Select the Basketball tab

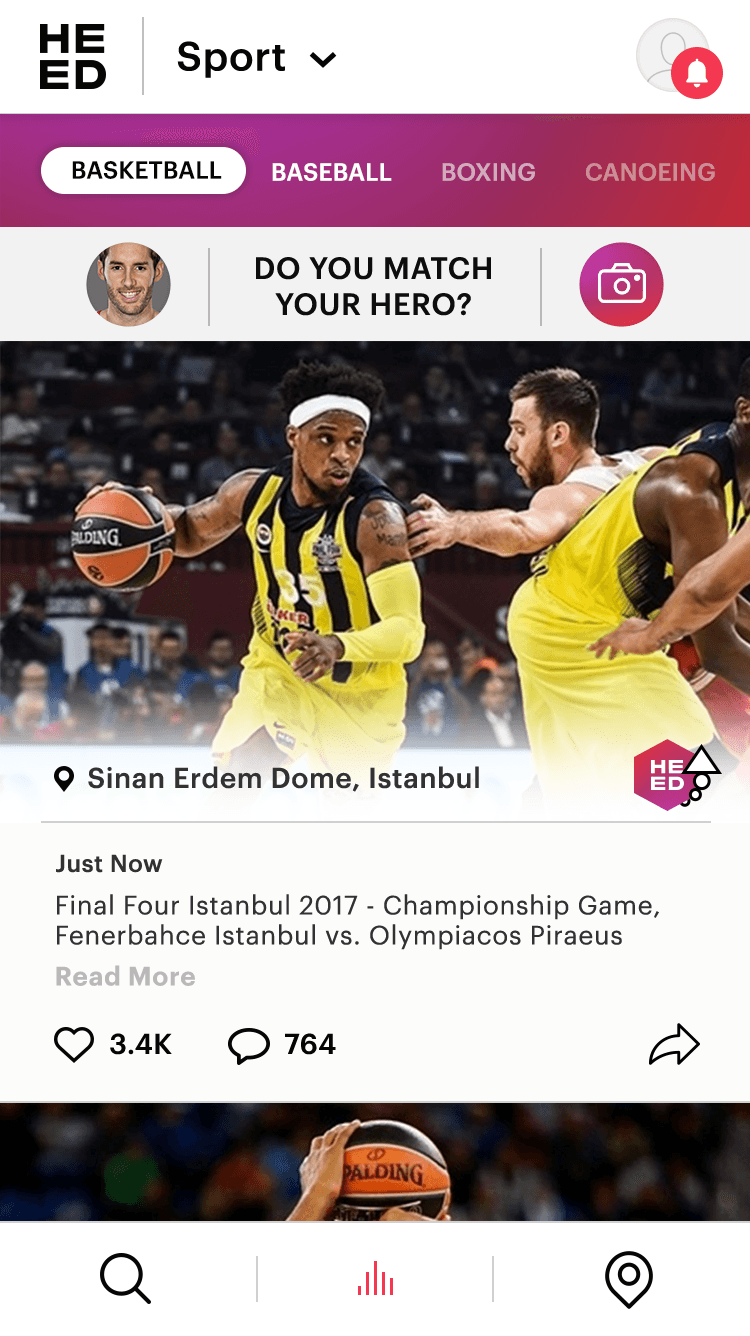pyautogui.click(x=144, y=171)
